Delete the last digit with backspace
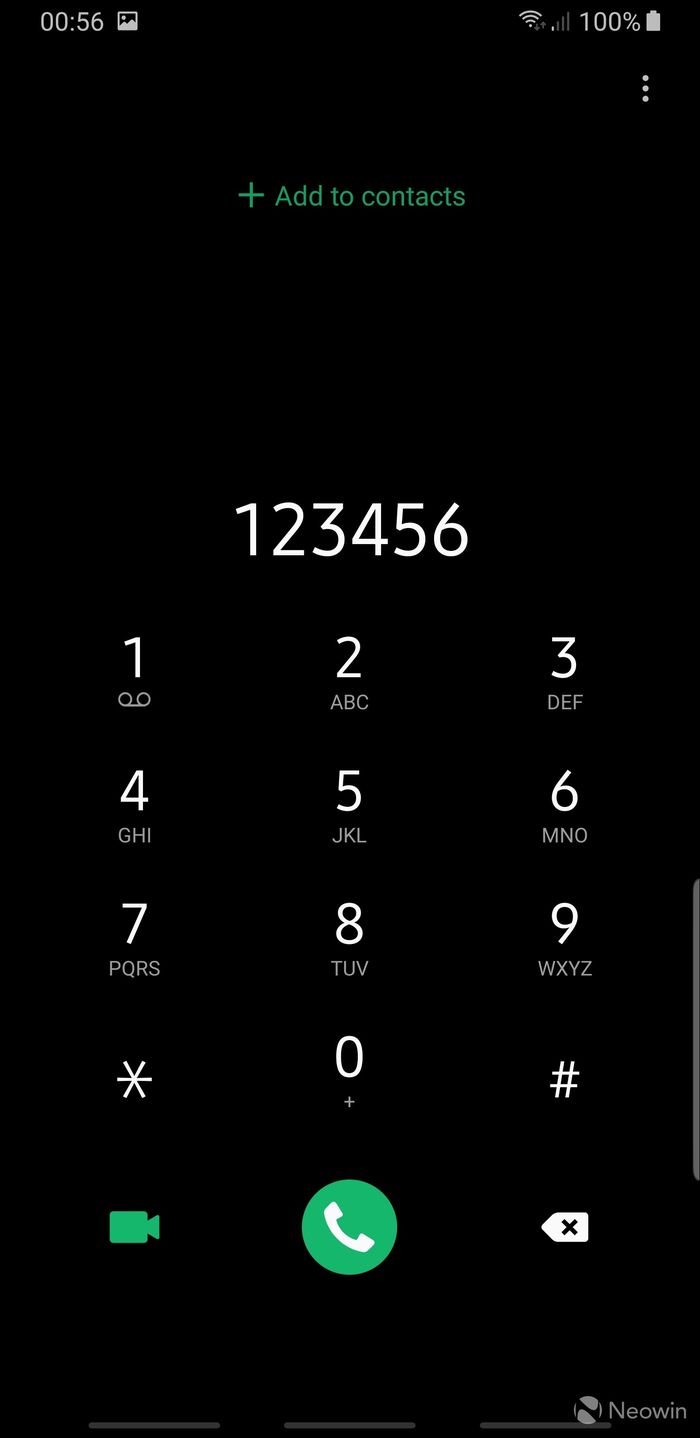This screenshot has width=700, height=1438. pos(565,1227)
